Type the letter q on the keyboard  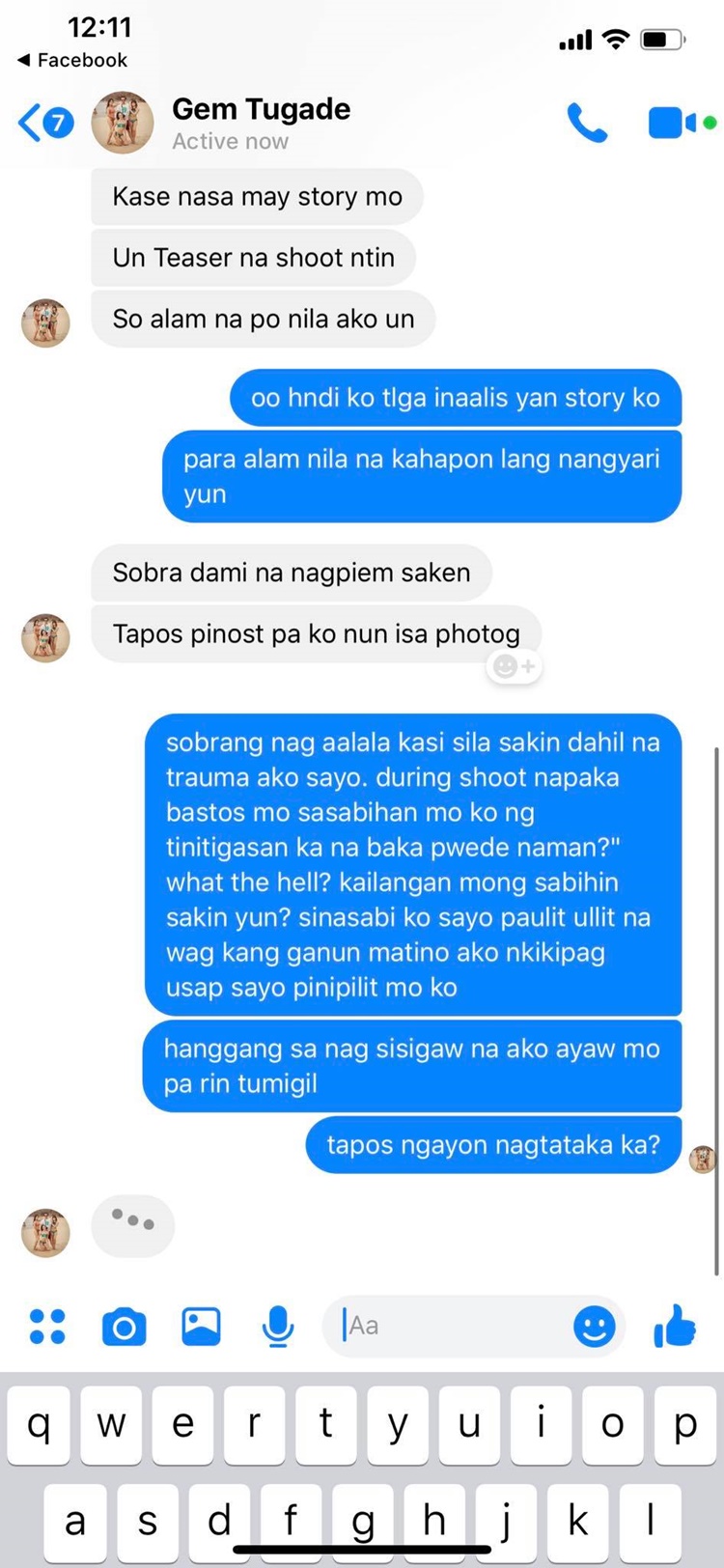point(39,1424)
